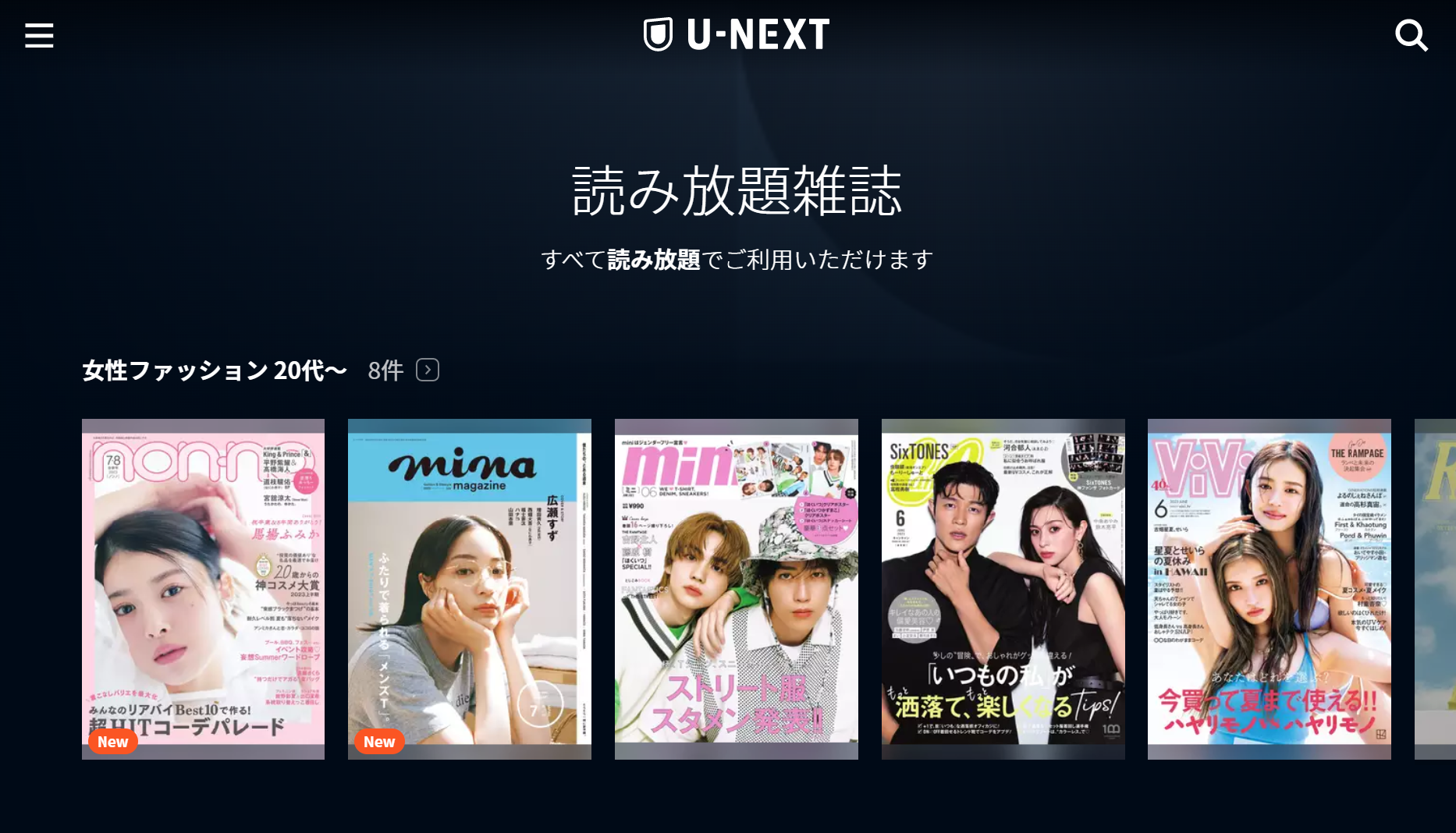
Task: Open the mina magazine cover
Action: pos(470,589)
